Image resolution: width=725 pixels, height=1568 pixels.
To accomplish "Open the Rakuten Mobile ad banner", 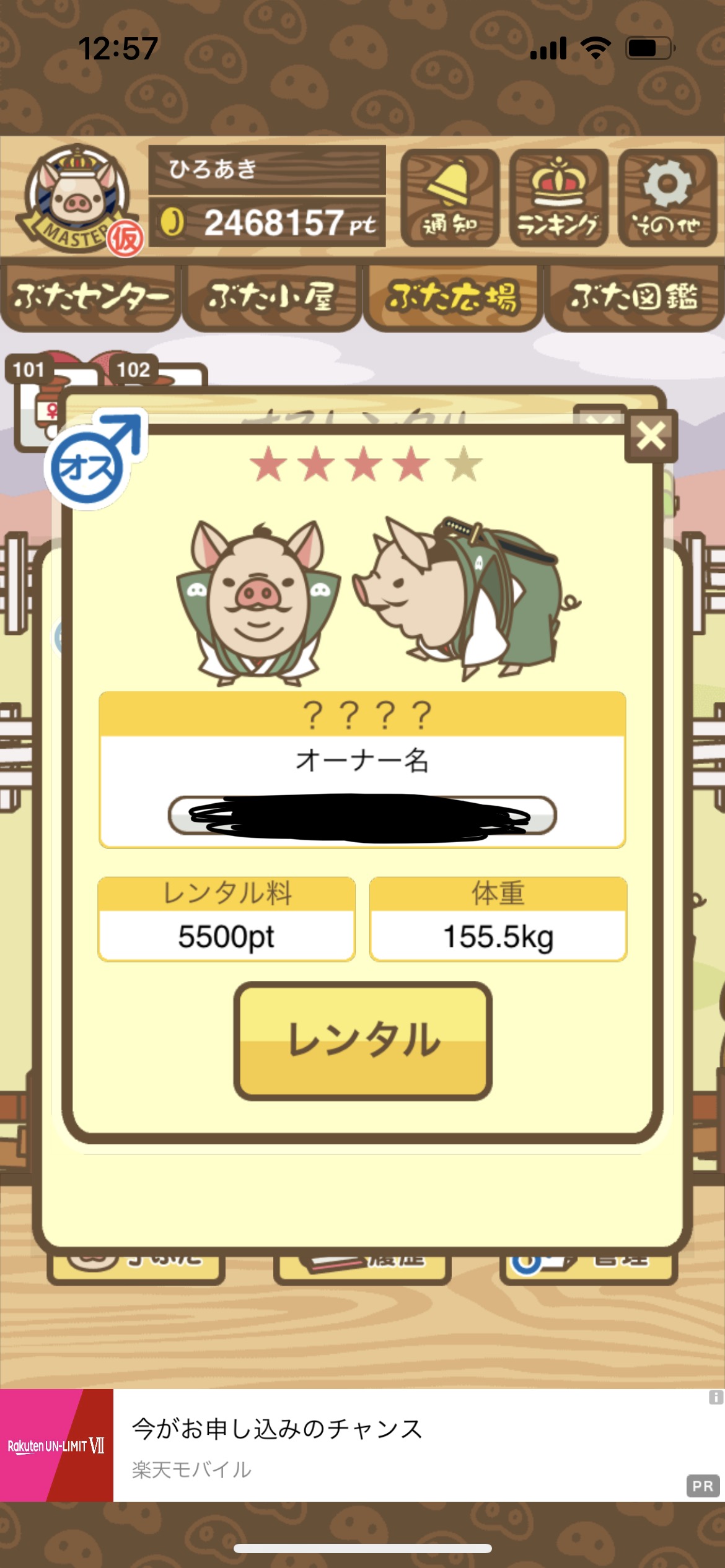I will [362, 1445].
